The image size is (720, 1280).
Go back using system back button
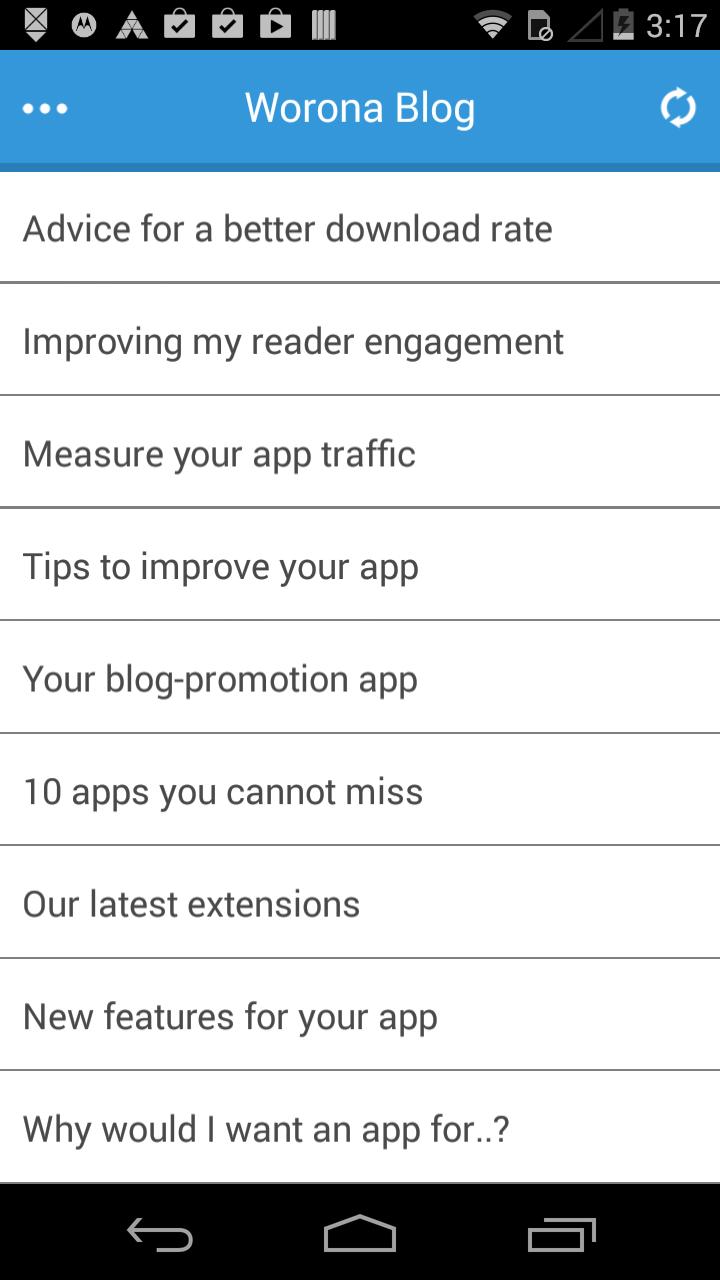(x=160, y=1234)
